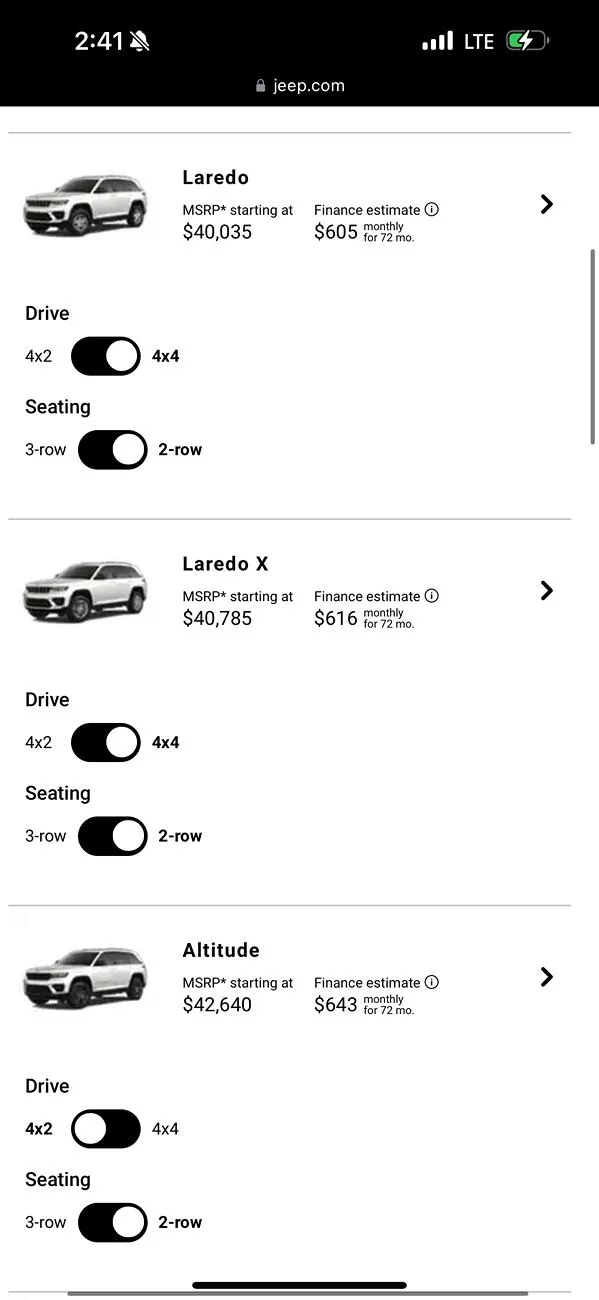The width and height of the screenshot is (599, 1300).
Task: Change Altitude Seating toggle to 3-row
Action: 112,1222
